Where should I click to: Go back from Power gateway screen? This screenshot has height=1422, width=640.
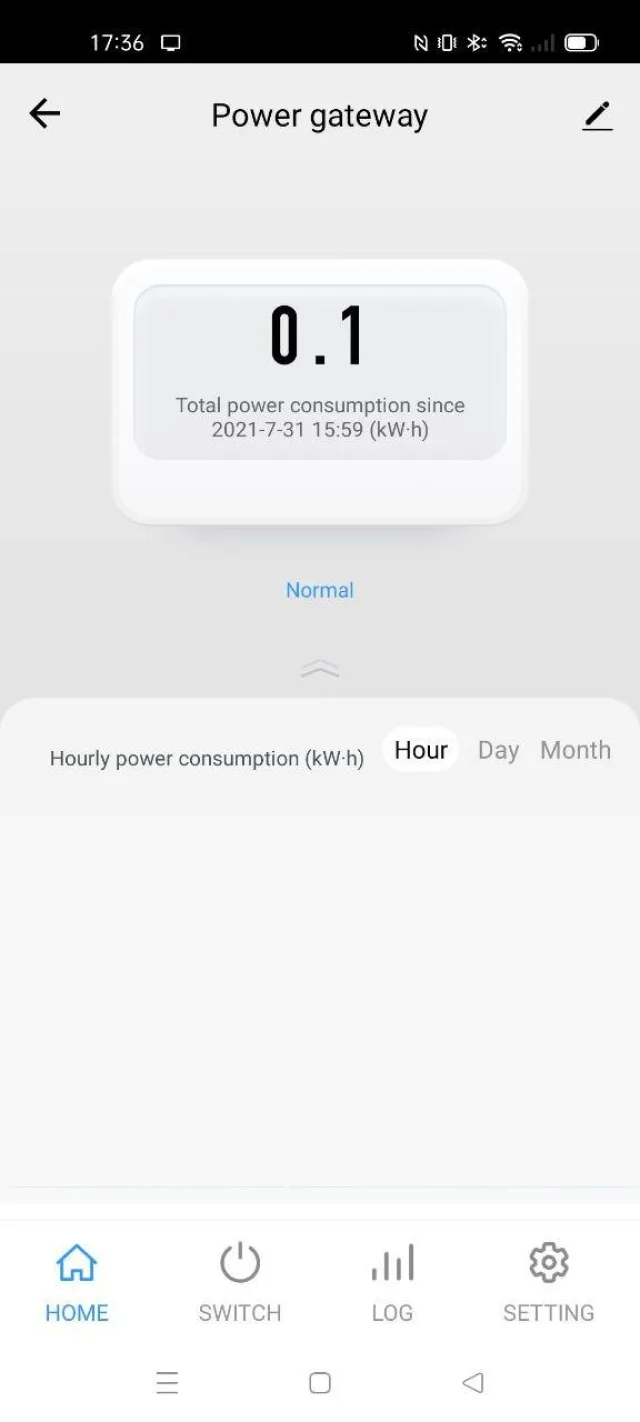[45, 115]
